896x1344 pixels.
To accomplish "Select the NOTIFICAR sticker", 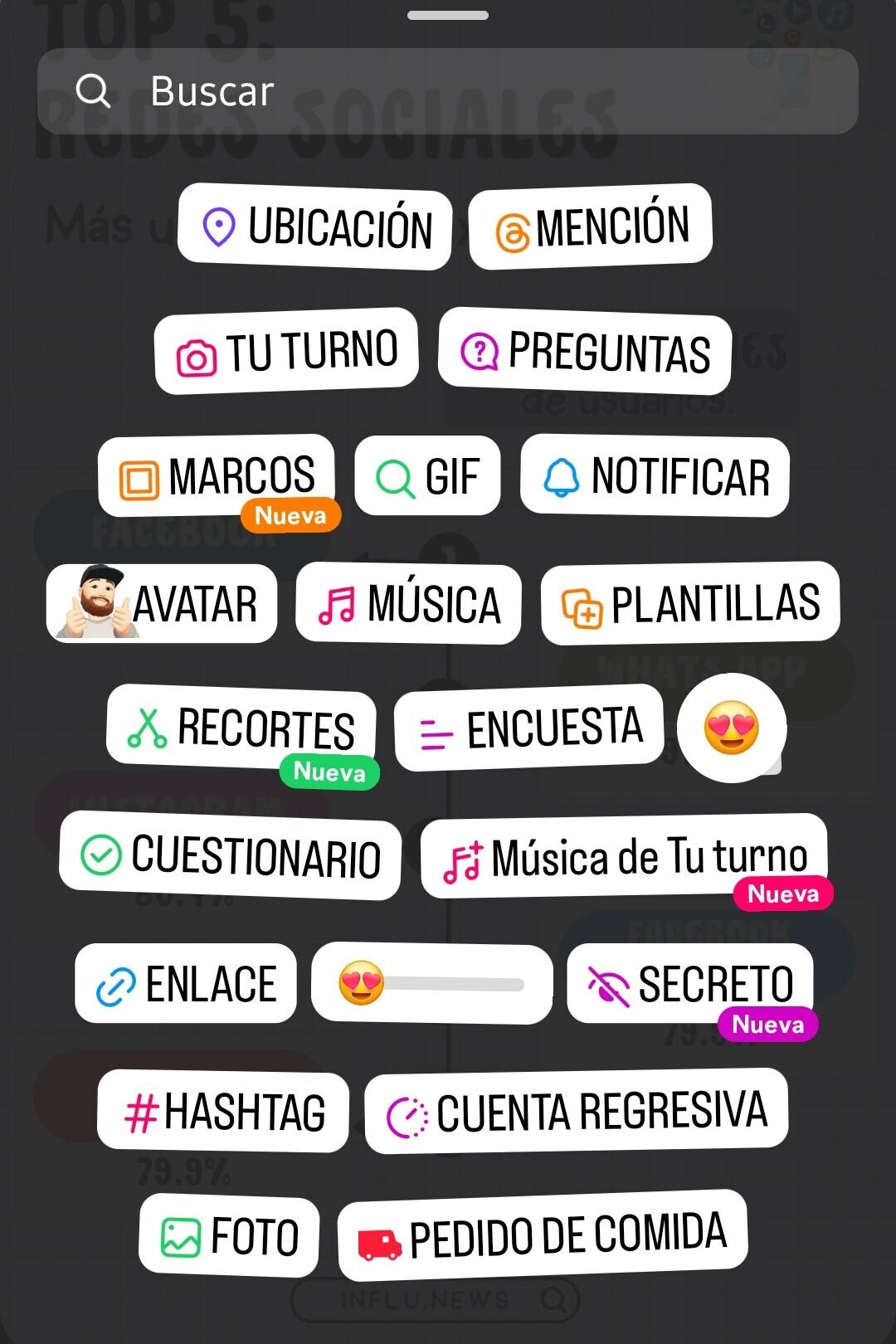I will [655, 477].
